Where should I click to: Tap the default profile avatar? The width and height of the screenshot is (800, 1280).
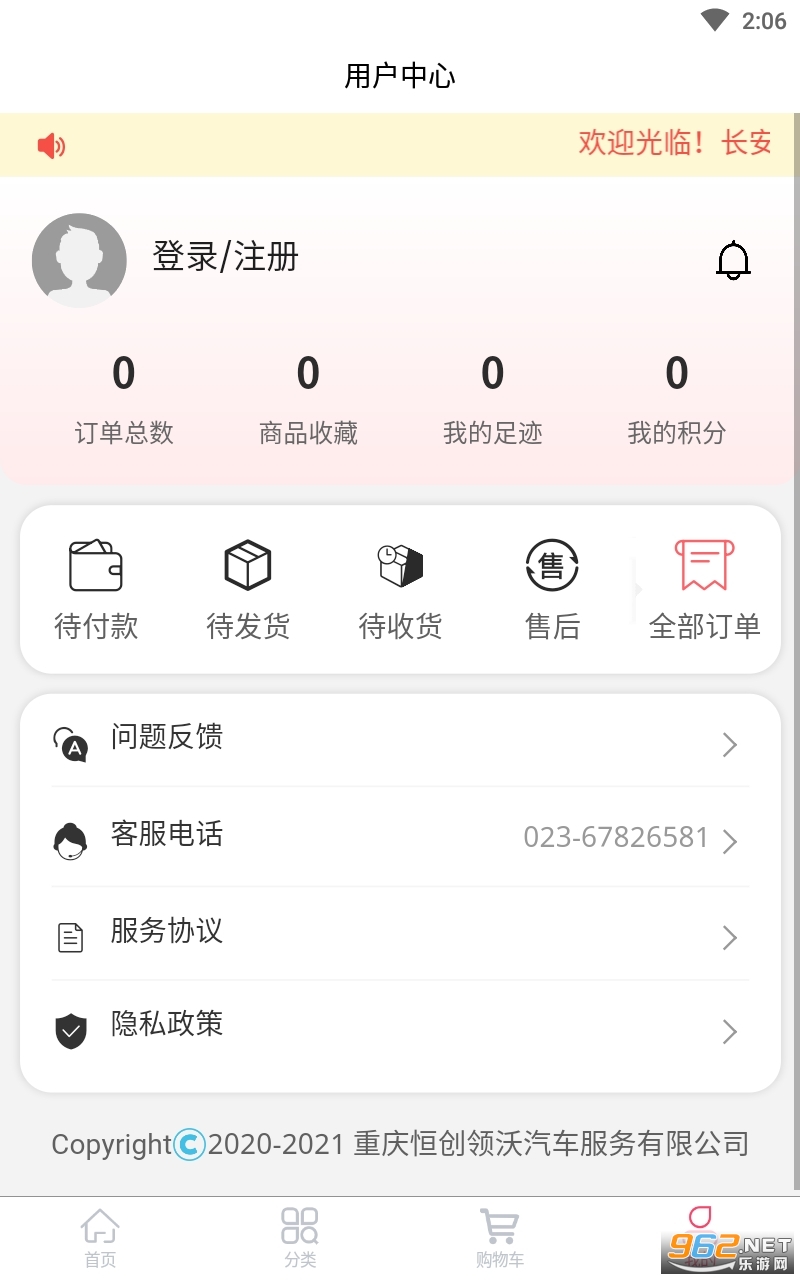tap(79, 260)
